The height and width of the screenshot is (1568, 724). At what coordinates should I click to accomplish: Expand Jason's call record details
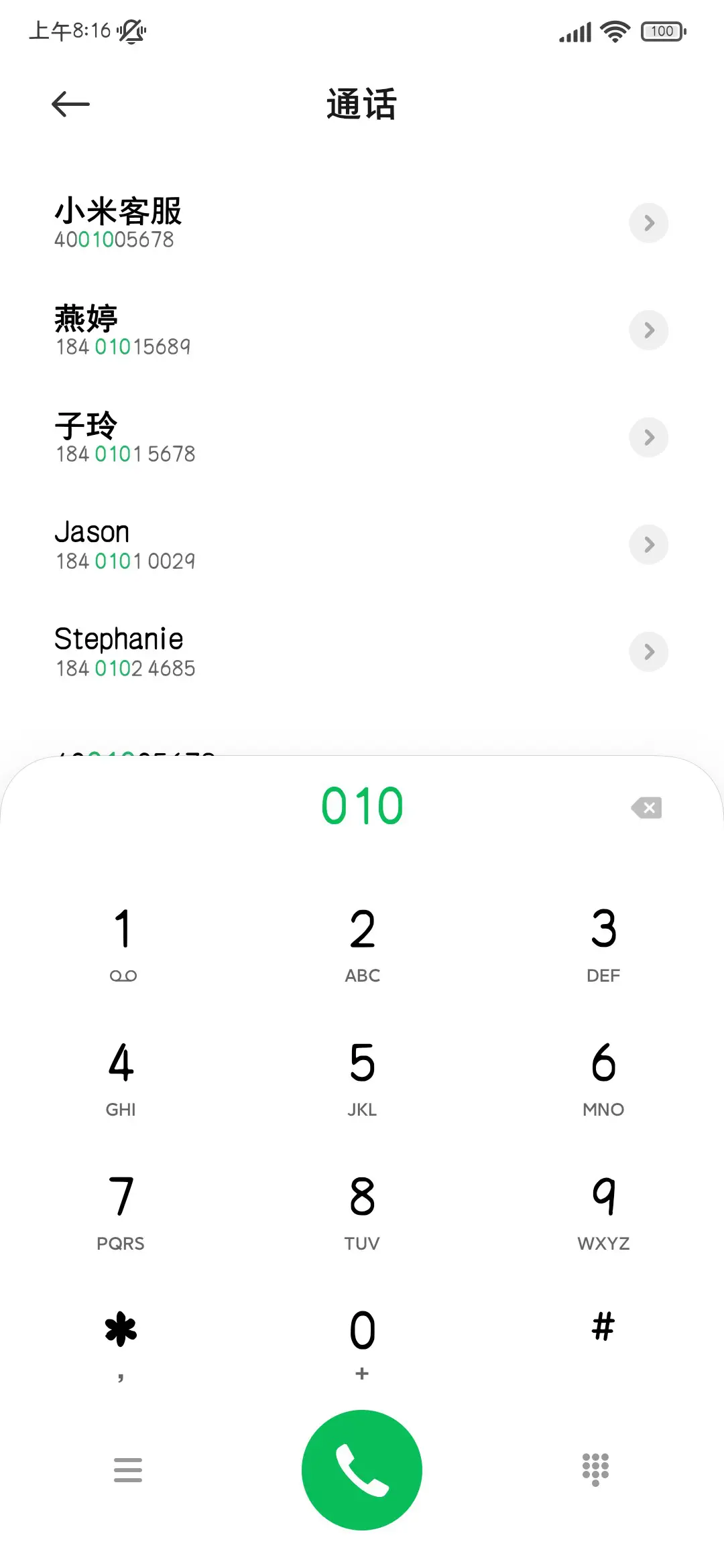648,544
